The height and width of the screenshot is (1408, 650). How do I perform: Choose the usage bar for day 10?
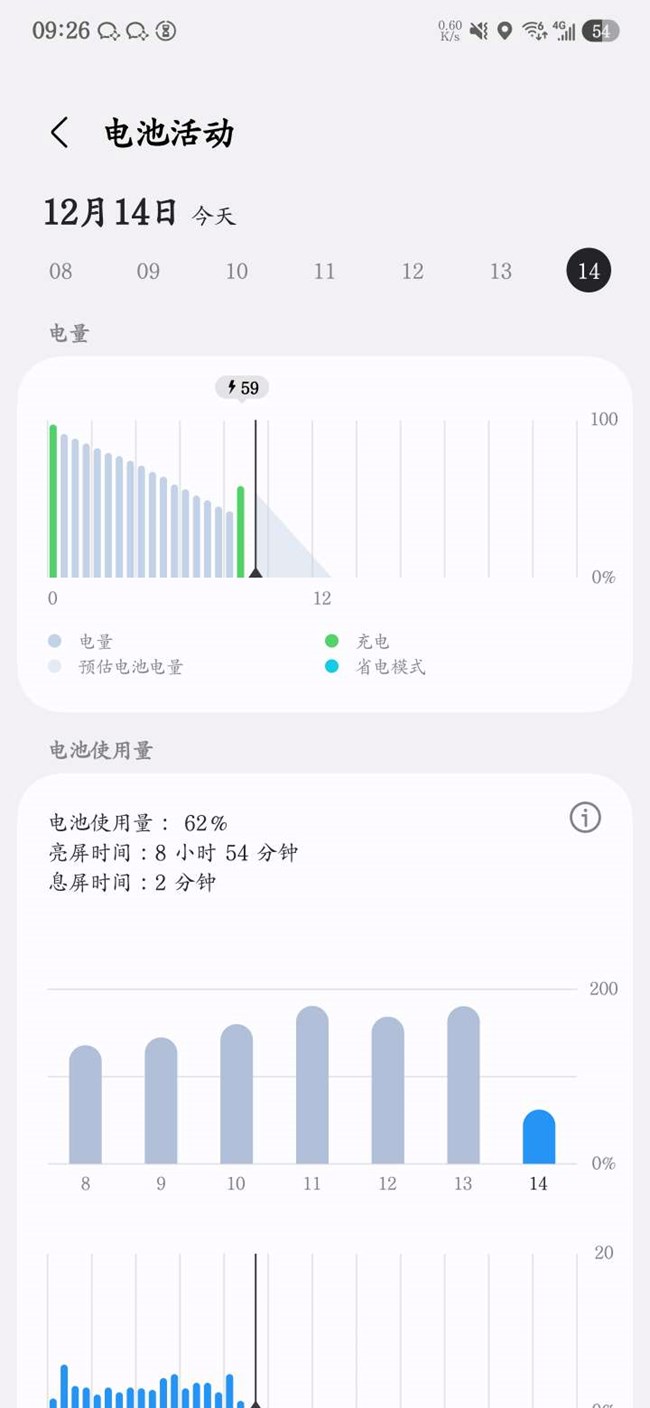click(236, 1094)
